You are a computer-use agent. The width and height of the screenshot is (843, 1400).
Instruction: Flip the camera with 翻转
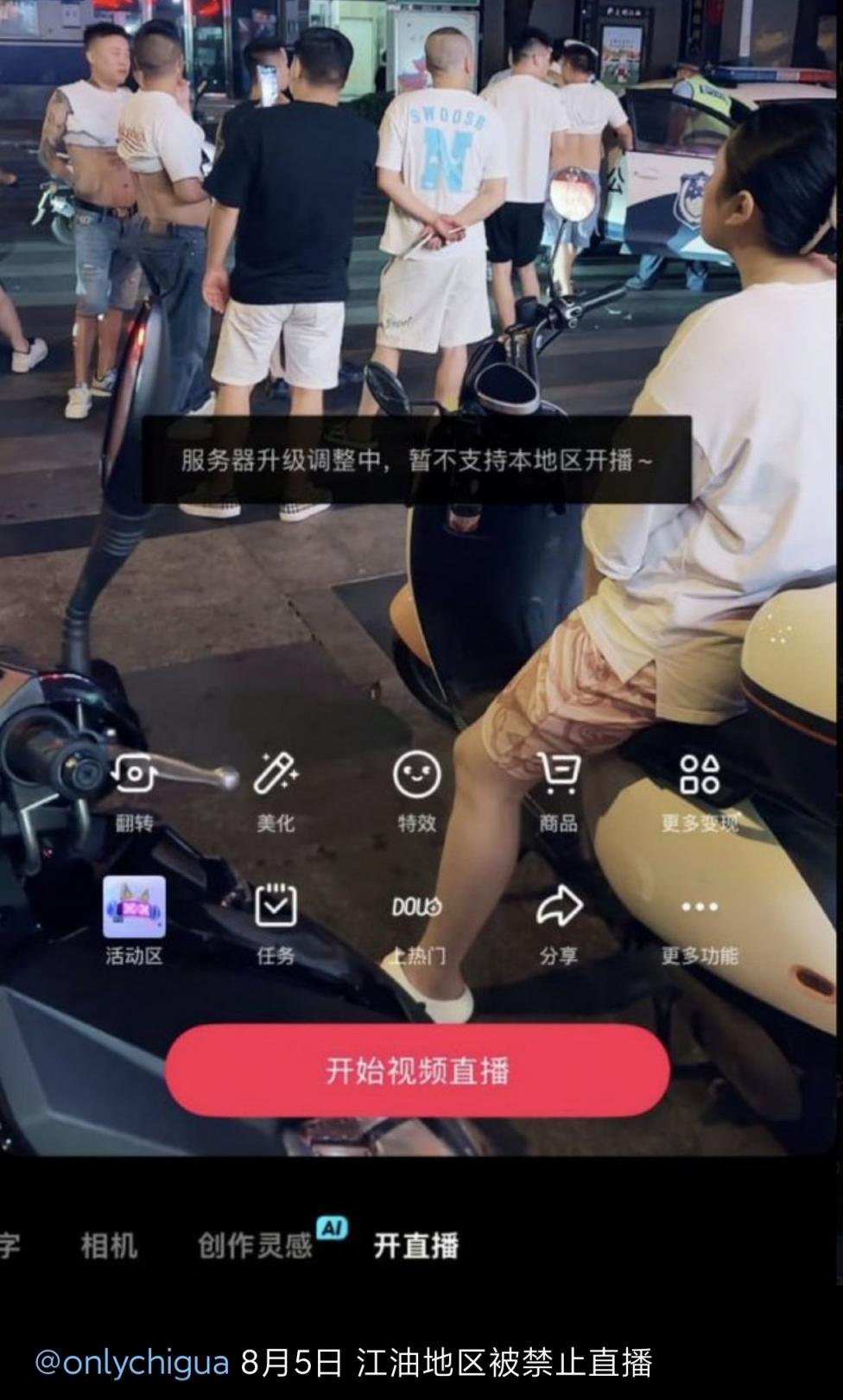pyautogui.click(x=134, y=789)
